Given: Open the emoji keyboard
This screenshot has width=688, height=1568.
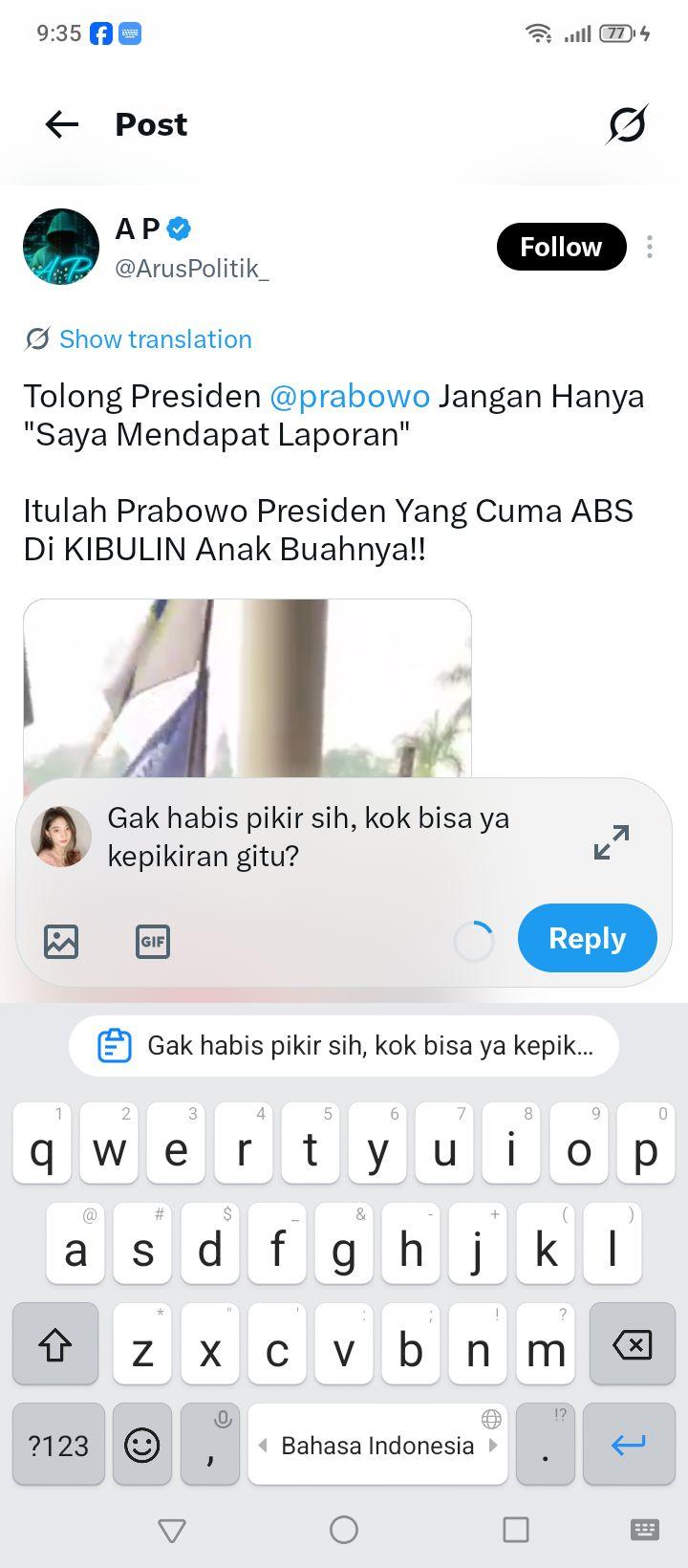Looking at the screenshot, I should [x=141, y=1445].
